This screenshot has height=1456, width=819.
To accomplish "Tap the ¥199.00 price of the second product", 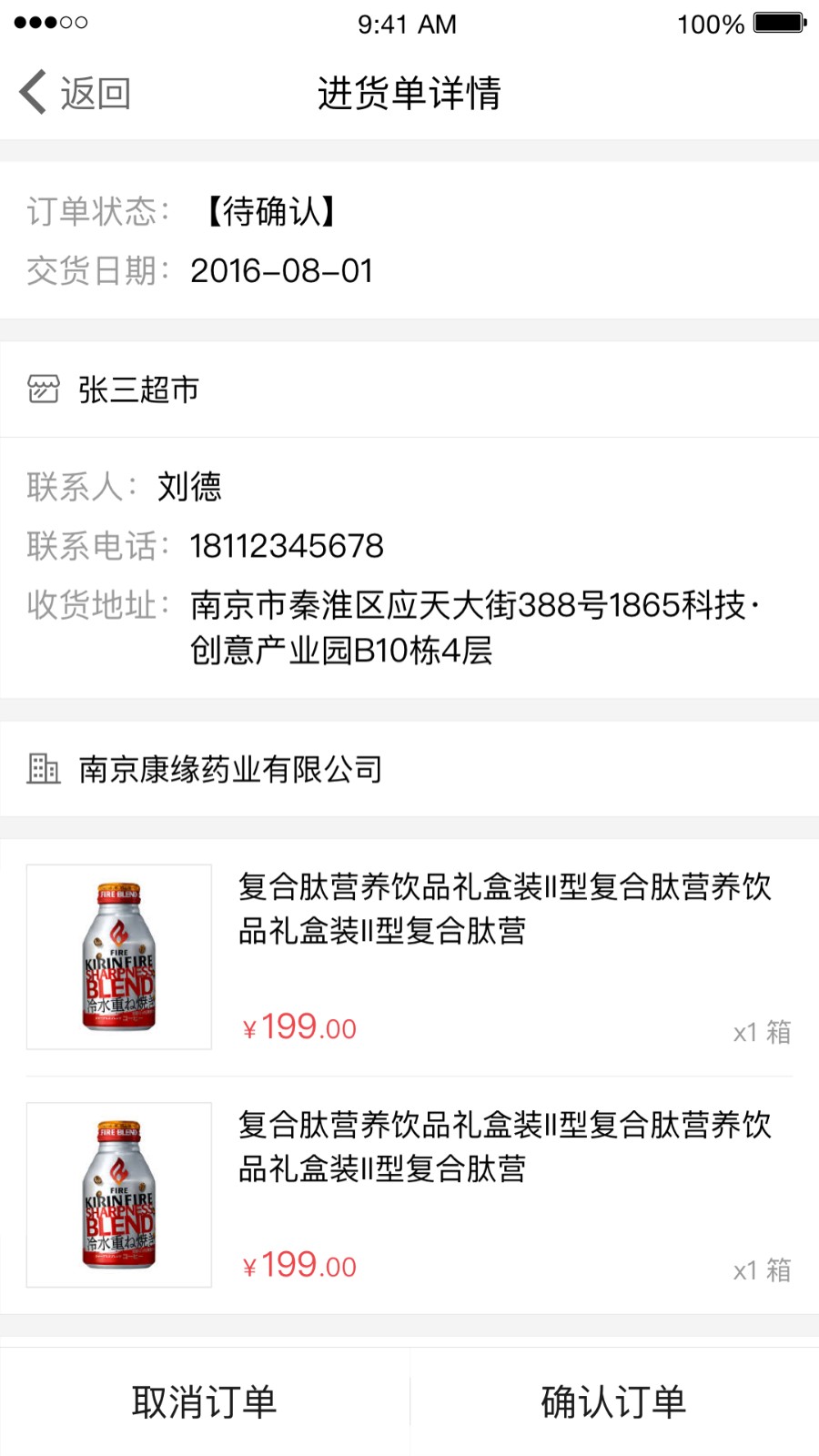I will 300,1265.
